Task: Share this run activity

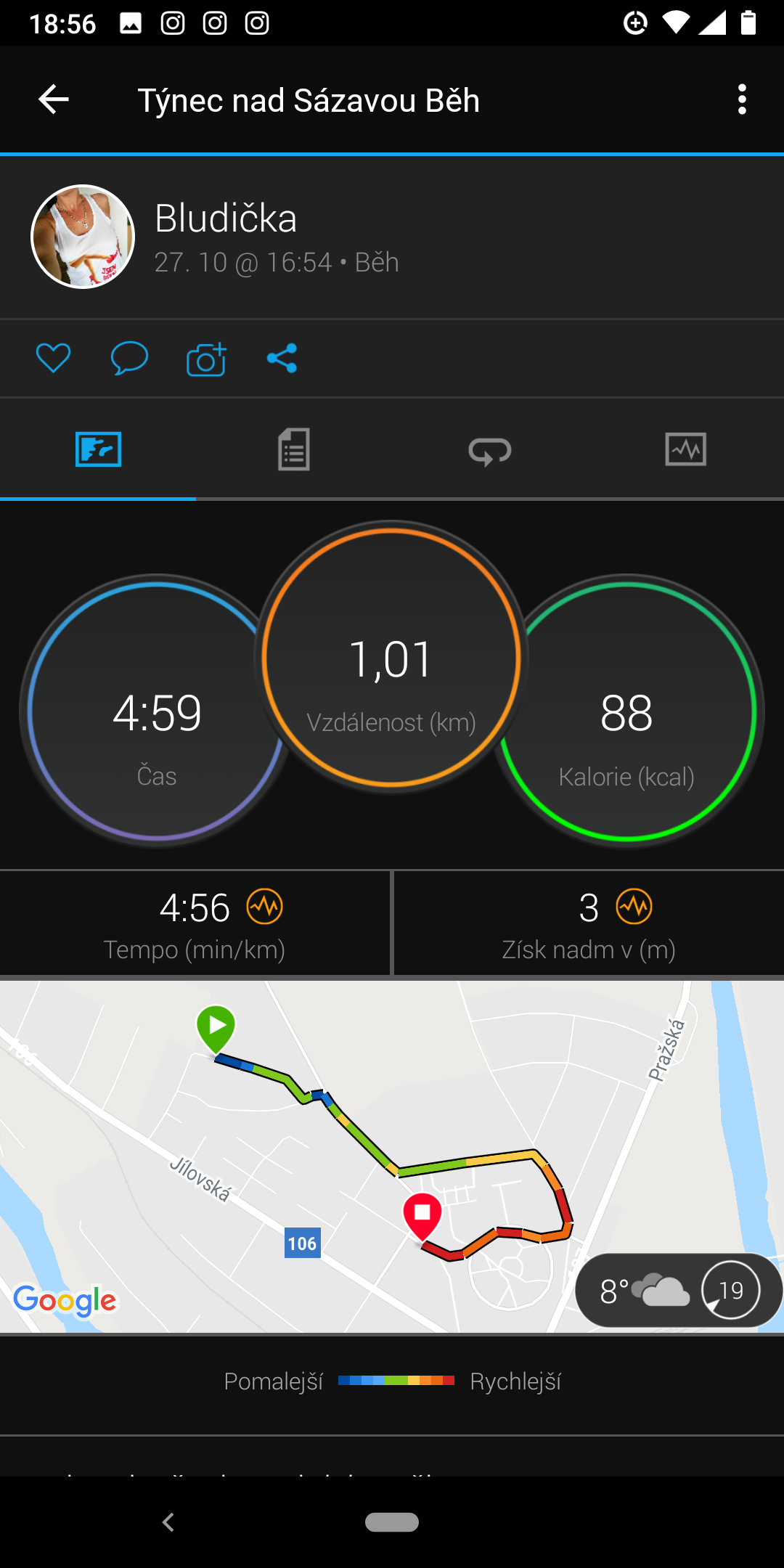Action: tap(282, 358)
